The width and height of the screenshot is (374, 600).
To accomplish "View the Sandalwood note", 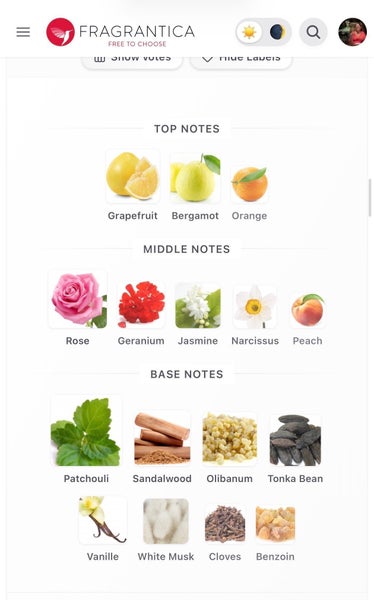I will point(162,448).
